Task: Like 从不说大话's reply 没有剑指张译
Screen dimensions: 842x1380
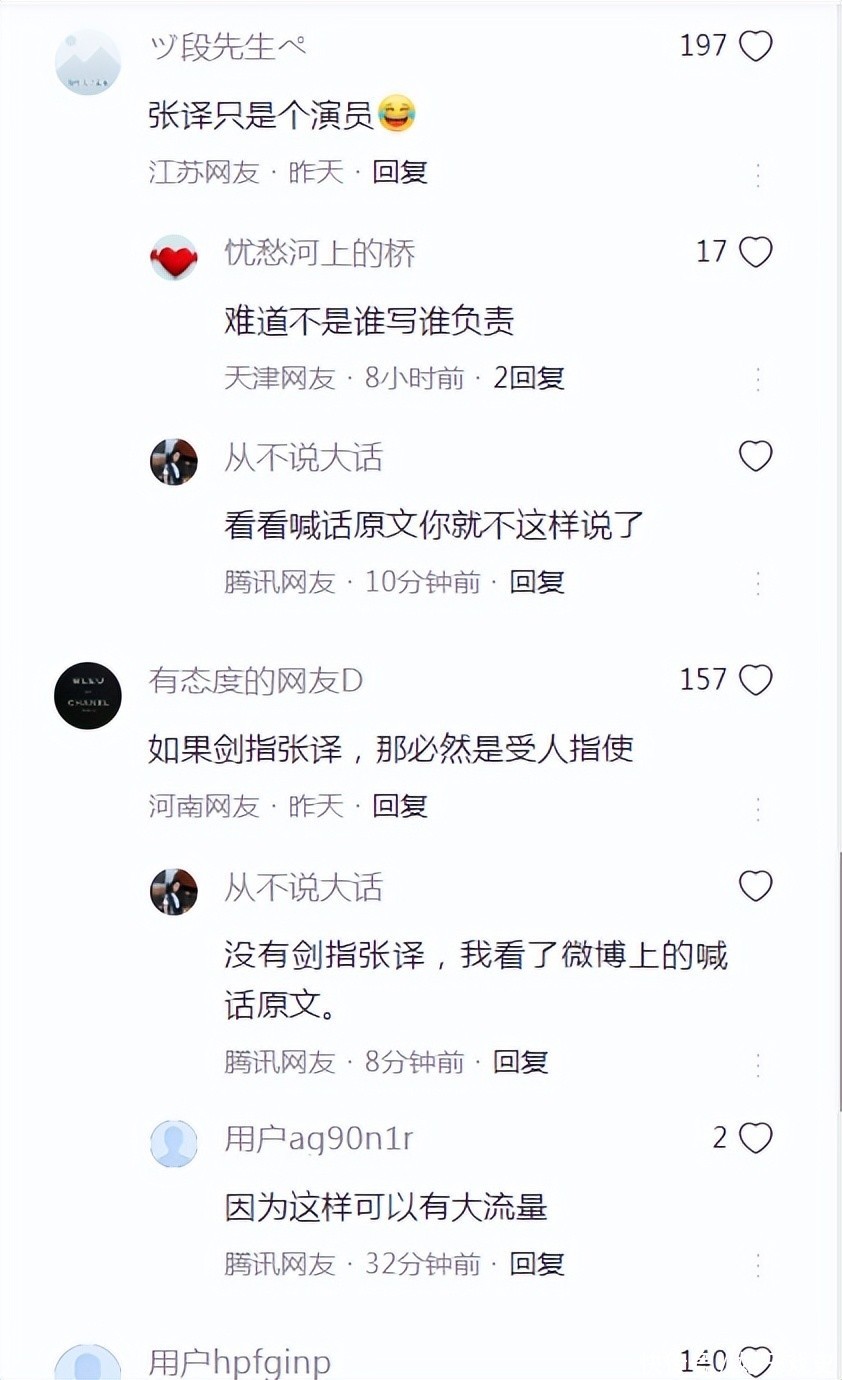Action: 755,886
